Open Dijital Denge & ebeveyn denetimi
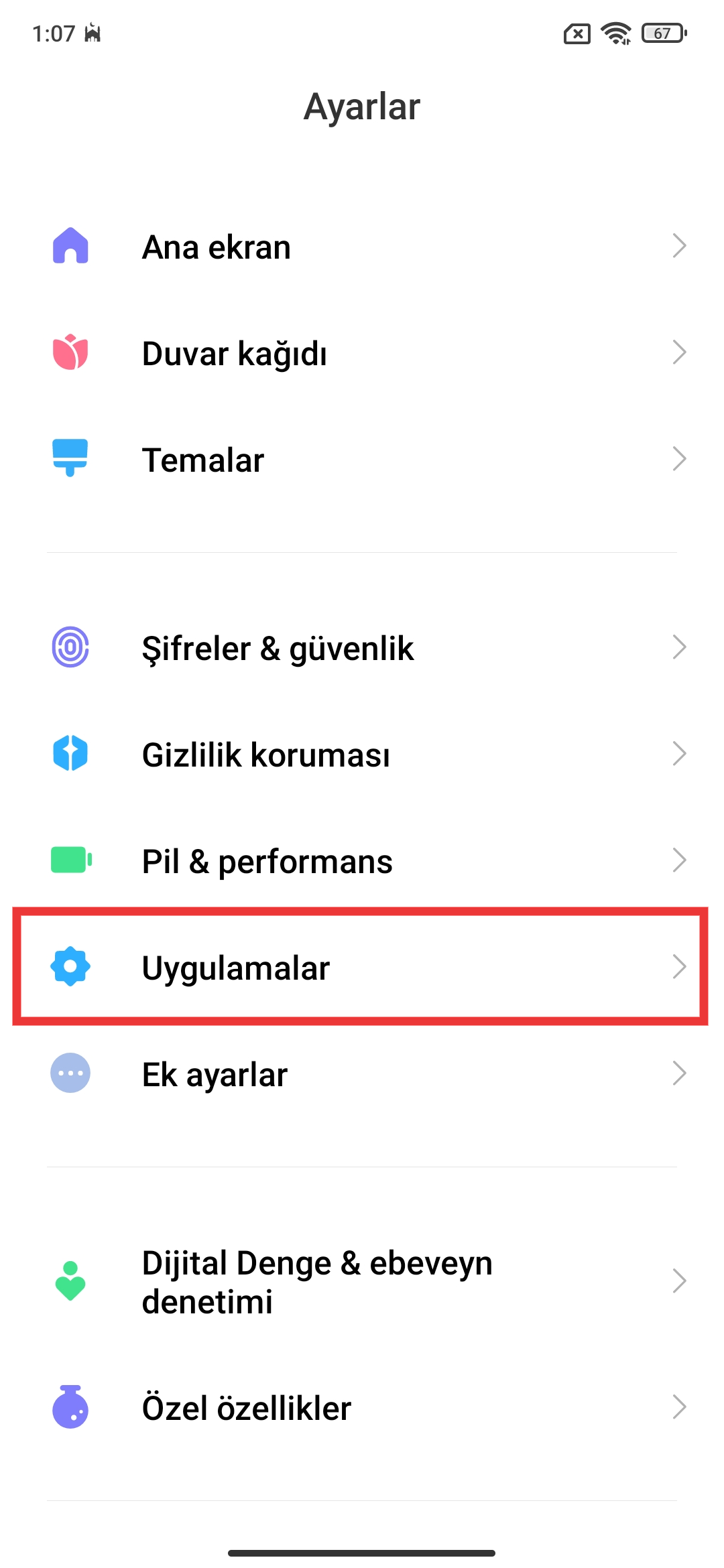 pyautogui.click(x=316, y=1282)
